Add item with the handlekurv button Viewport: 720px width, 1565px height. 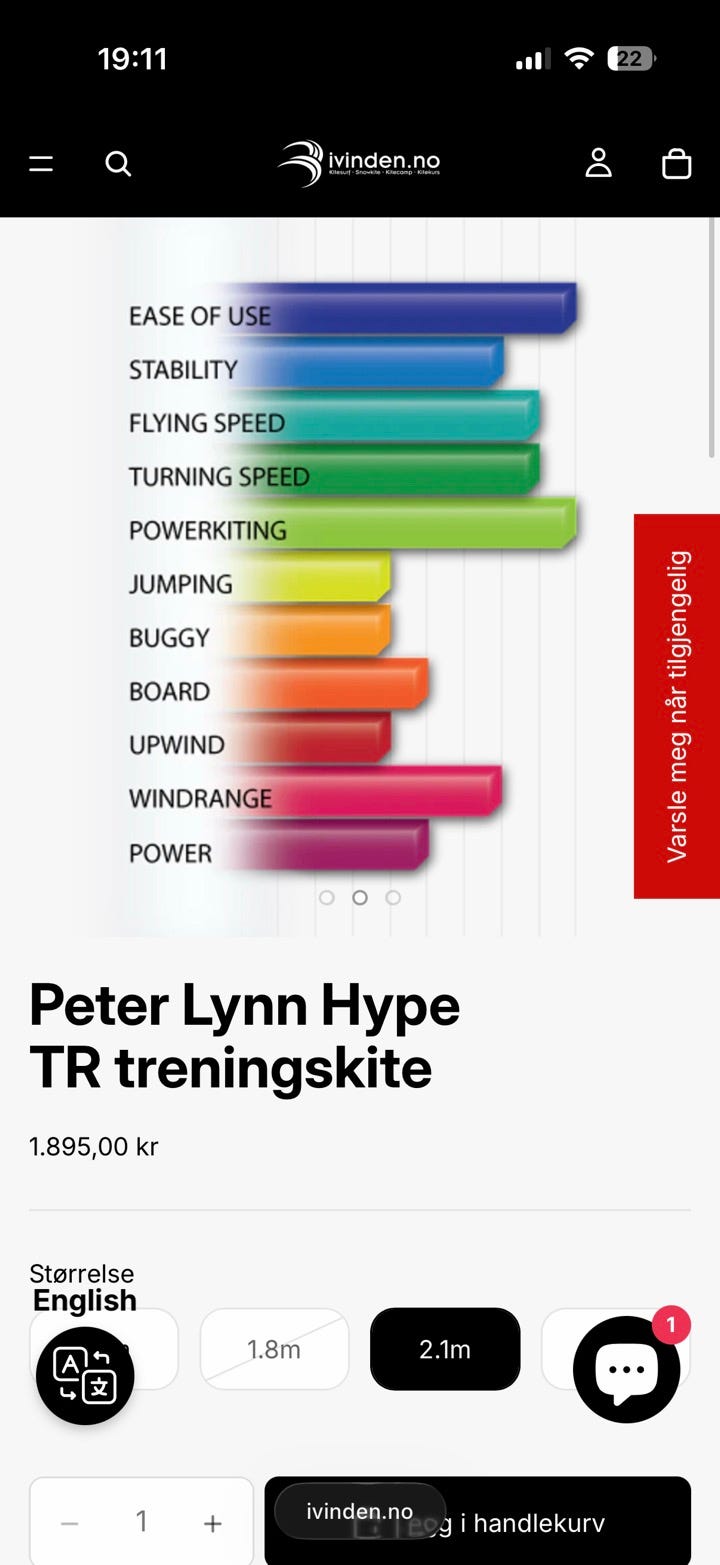tap(478, 1522)
